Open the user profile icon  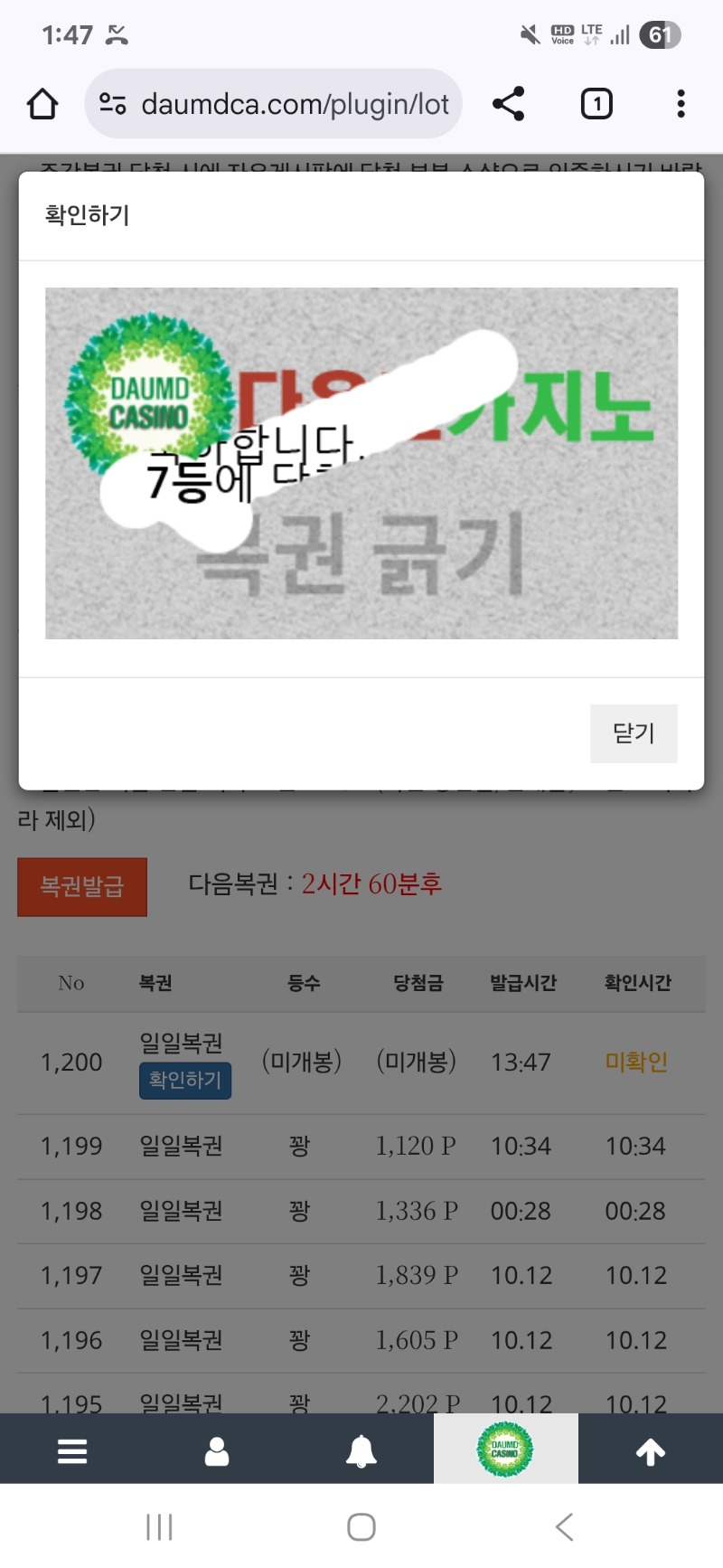click(x=217, y=1451)
